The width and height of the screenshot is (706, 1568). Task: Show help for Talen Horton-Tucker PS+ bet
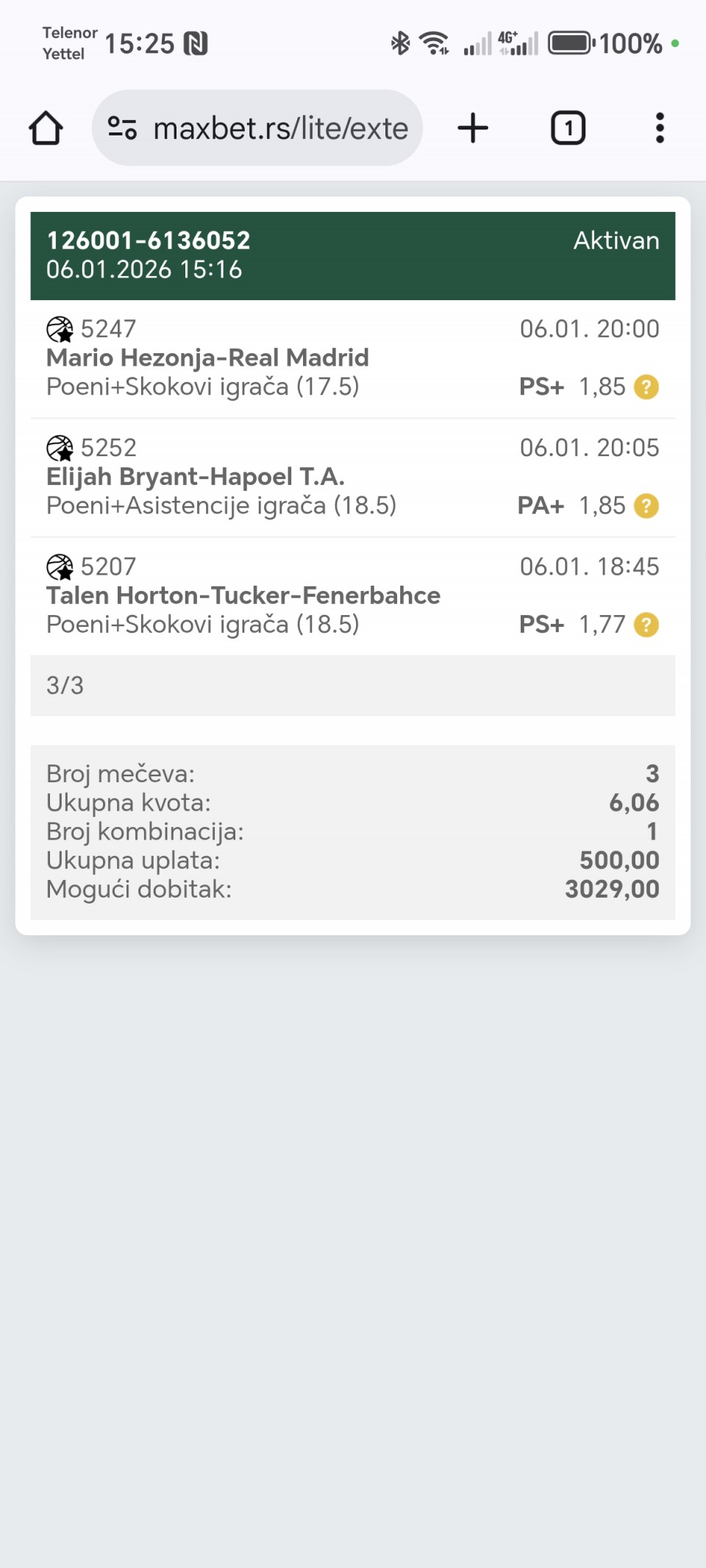coord(646,625)
